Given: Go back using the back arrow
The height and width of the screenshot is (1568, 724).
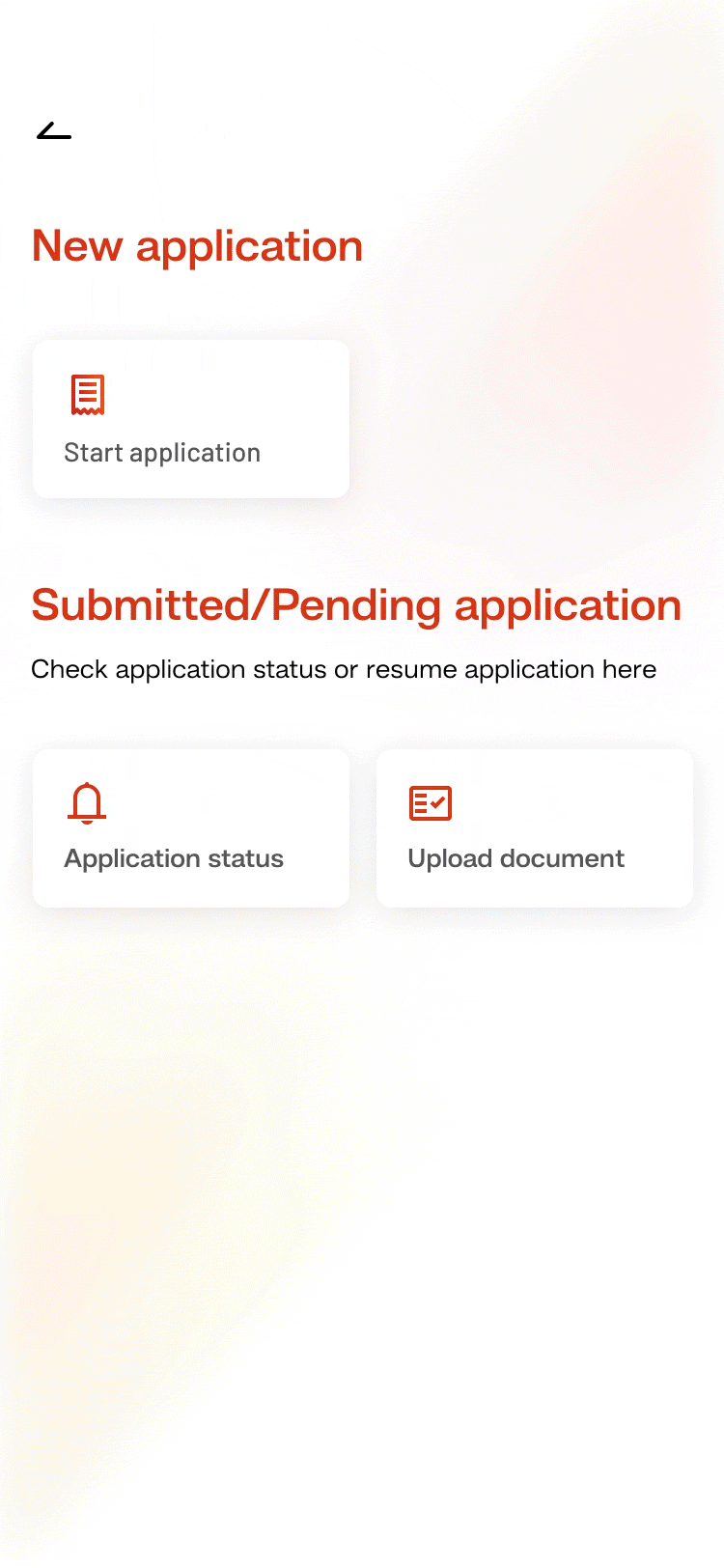Looking at the screenshot, I should point(54,130).
